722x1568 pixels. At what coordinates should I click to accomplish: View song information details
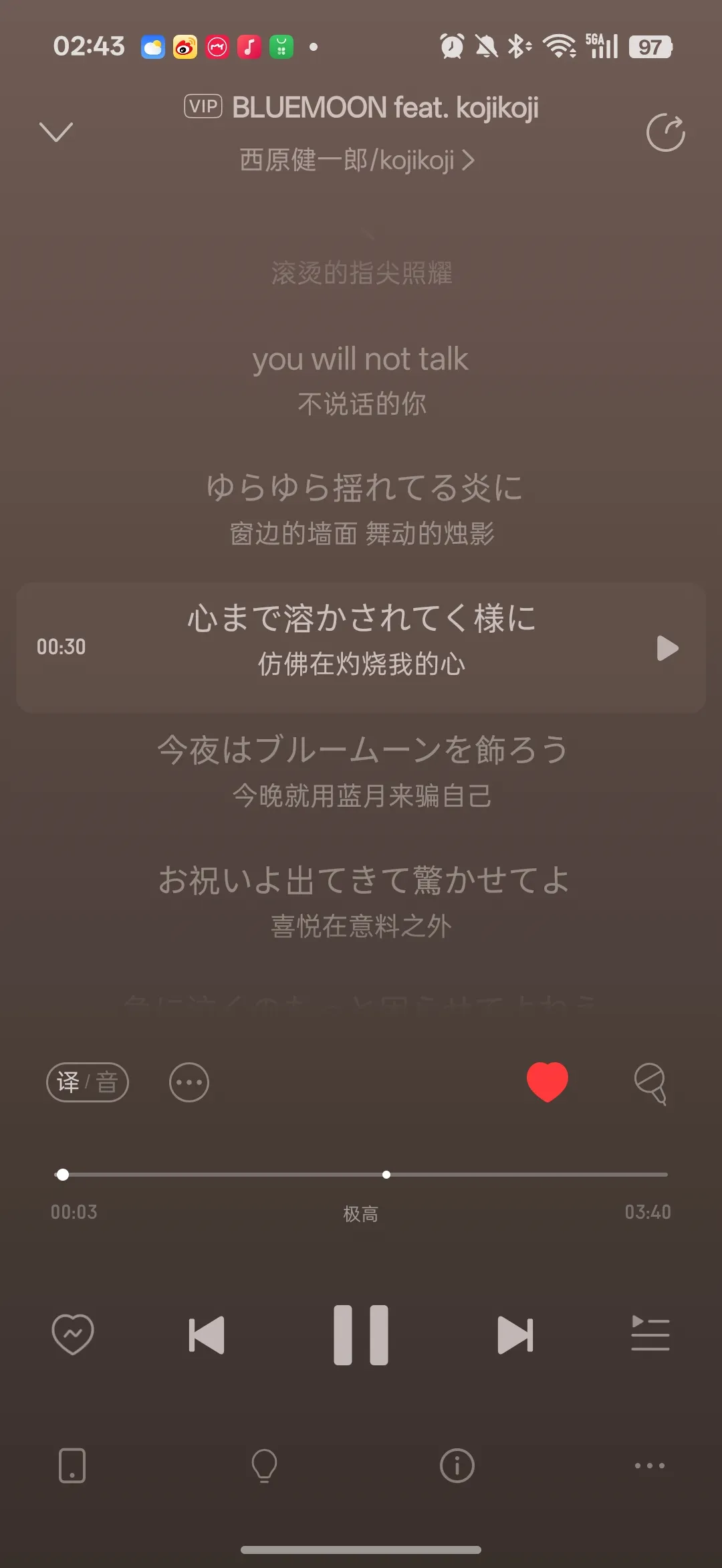point(457,1466)
